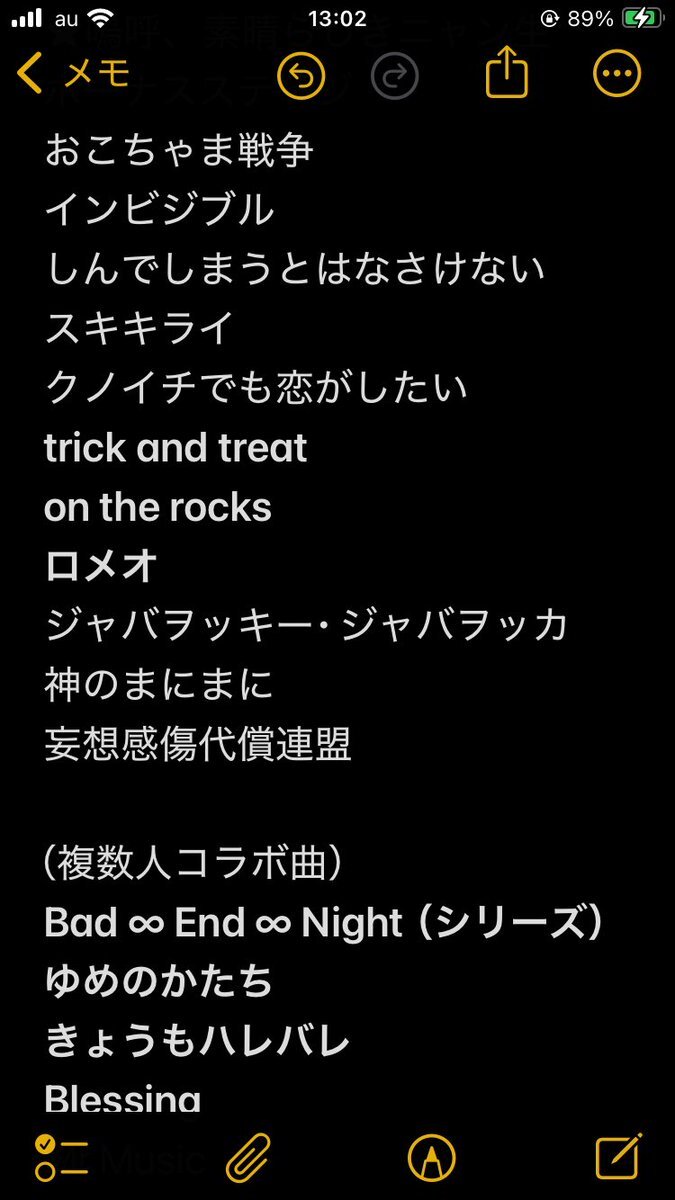The height and width of the screenshot is (1200, 675).
Task: Compose a new note
Action: 617,1157
